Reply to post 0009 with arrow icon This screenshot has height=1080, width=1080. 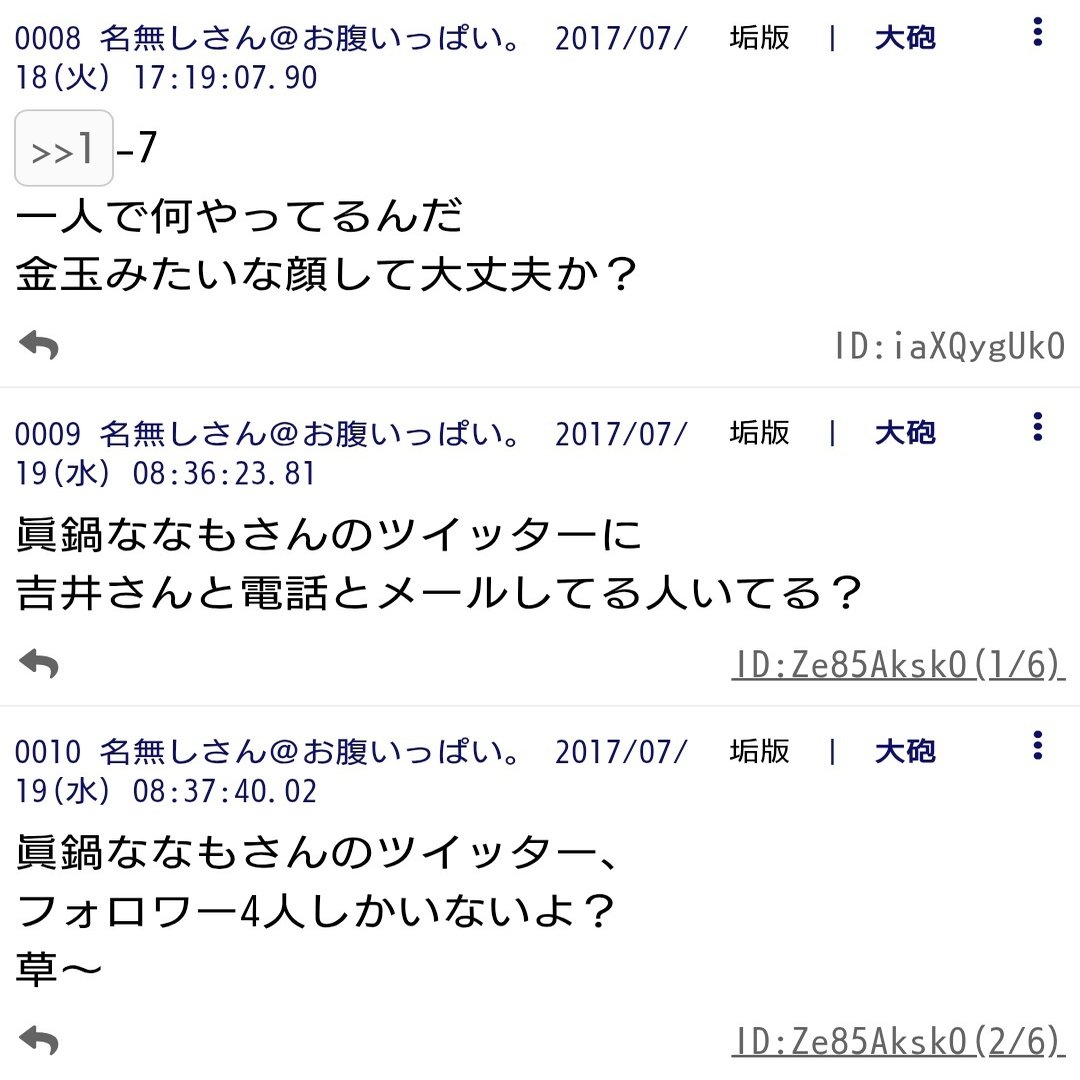coord(39,662)
